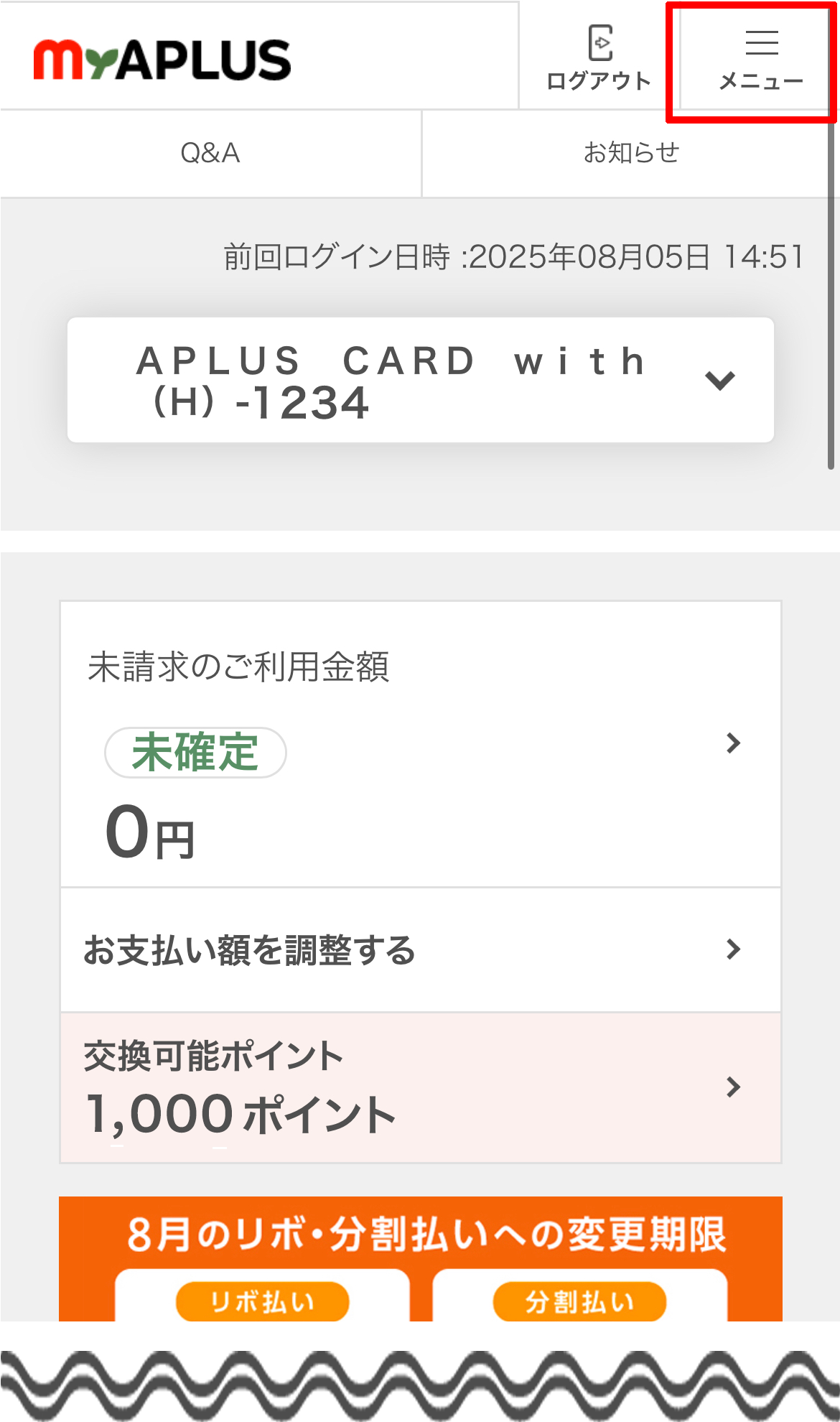The width and height of the screenshot is (840, 1422).
Task: Select the リボ払い button in the banner
Action: 263,1301
